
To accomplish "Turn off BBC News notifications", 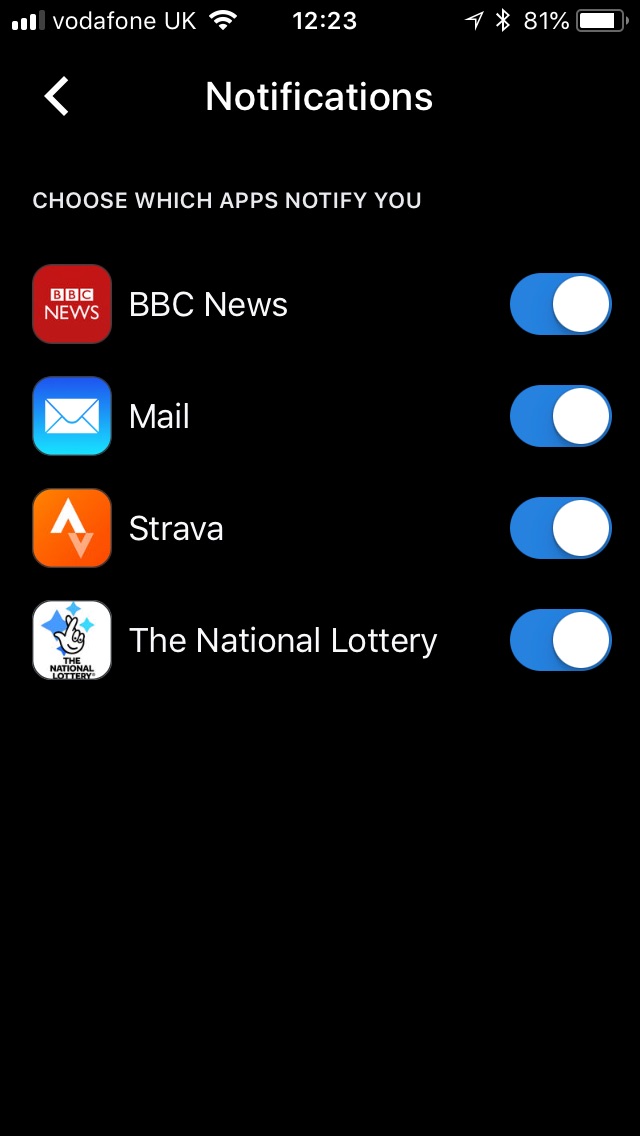I will (560, 304).
